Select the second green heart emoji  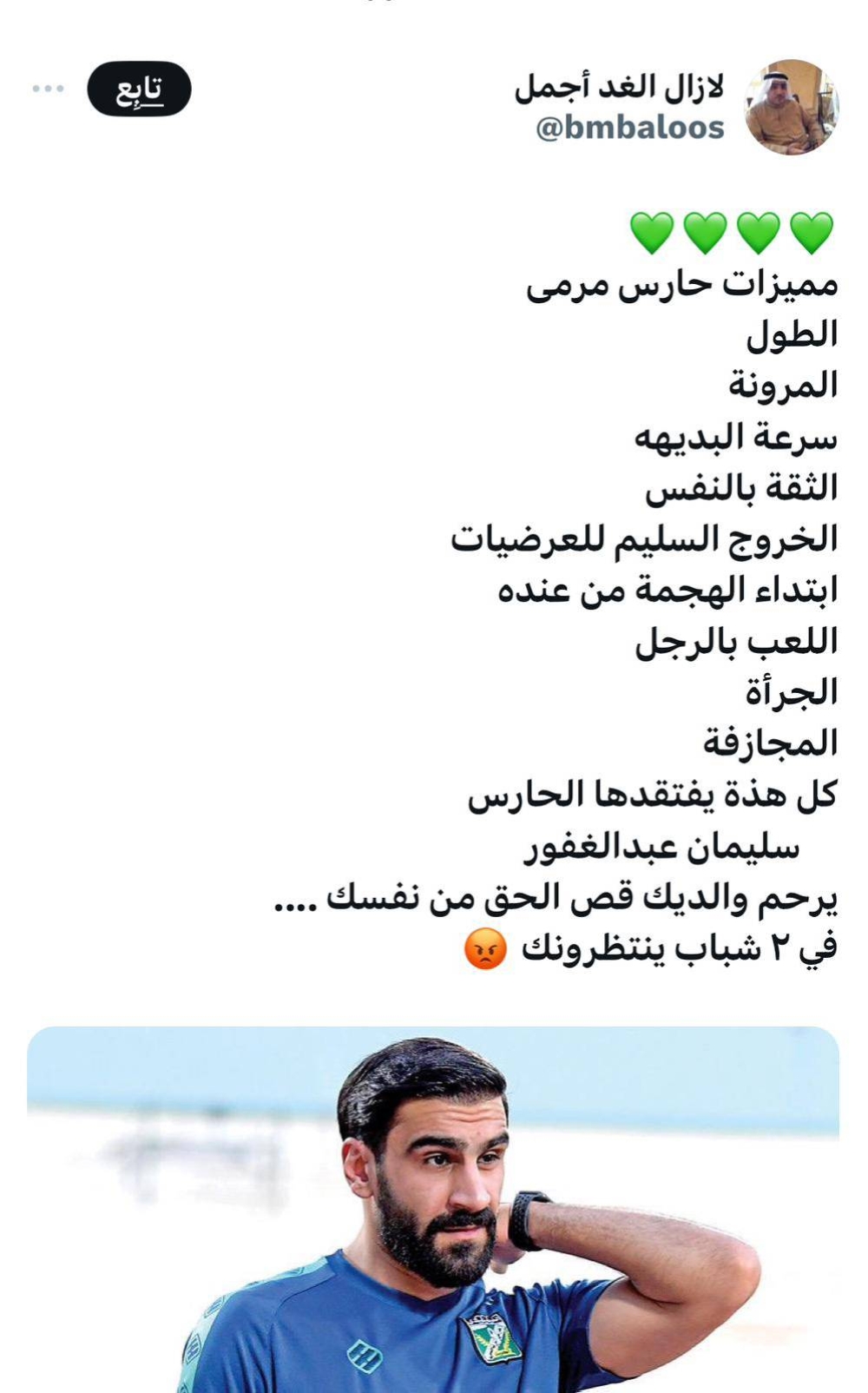point(754,233)
